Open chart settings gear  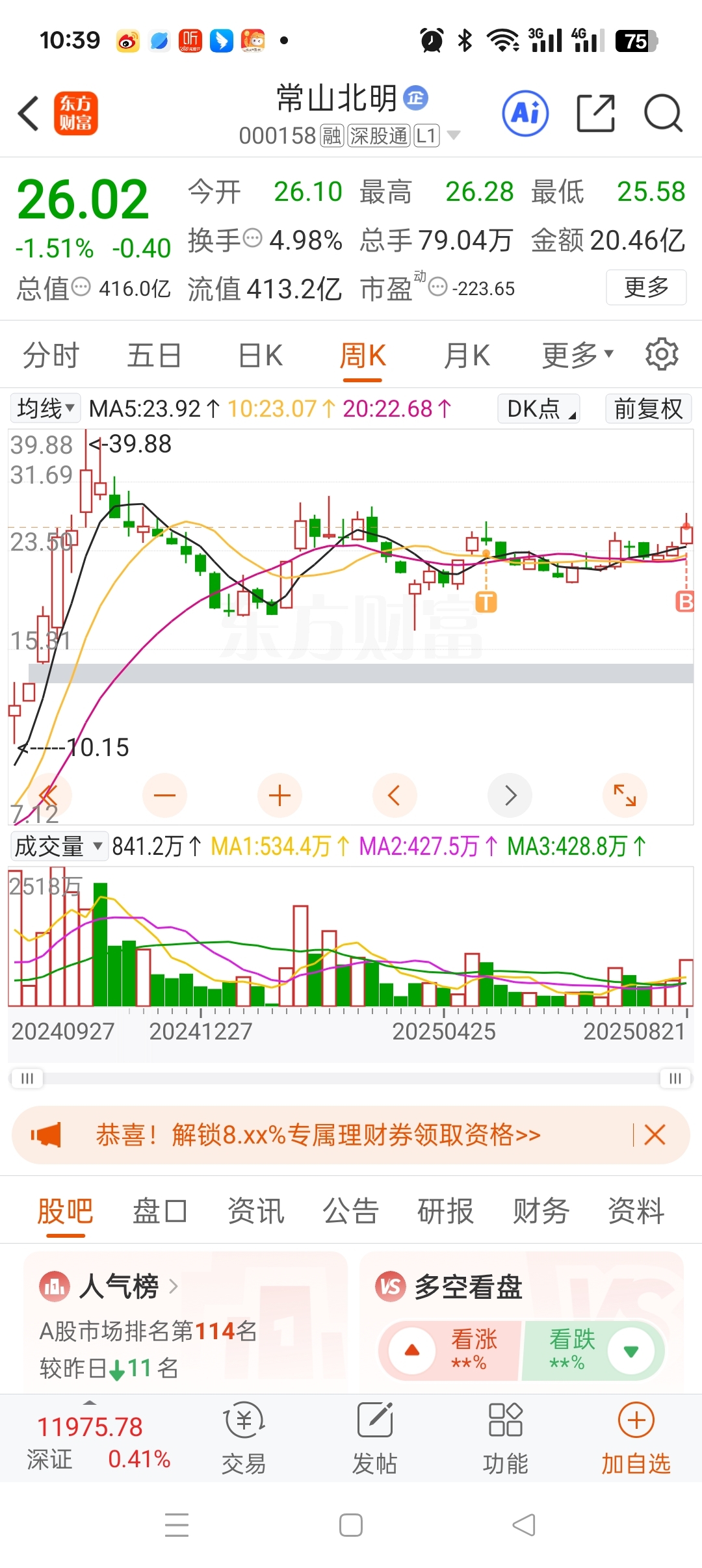[x=662, y=354]
